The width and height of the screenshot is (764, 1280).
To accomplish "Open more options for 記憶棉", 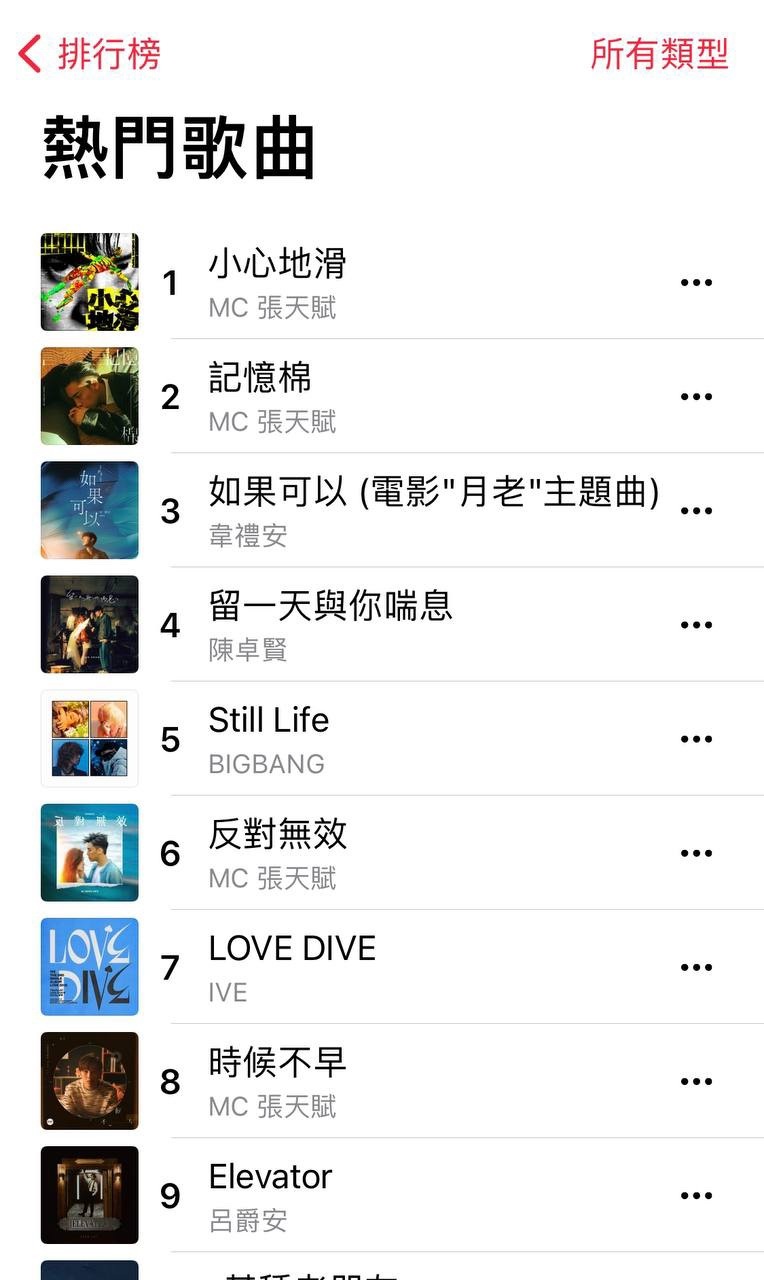I will click(x=696, y=397).
